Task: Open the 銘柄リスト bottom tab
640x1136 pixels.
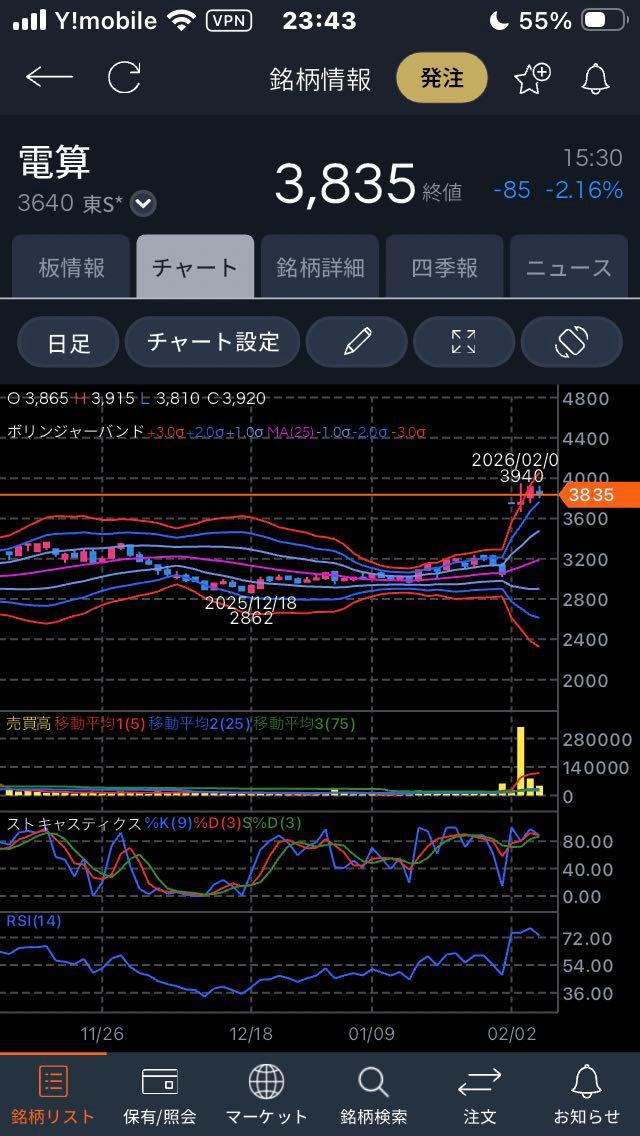Action: [x=53, y=1094]
